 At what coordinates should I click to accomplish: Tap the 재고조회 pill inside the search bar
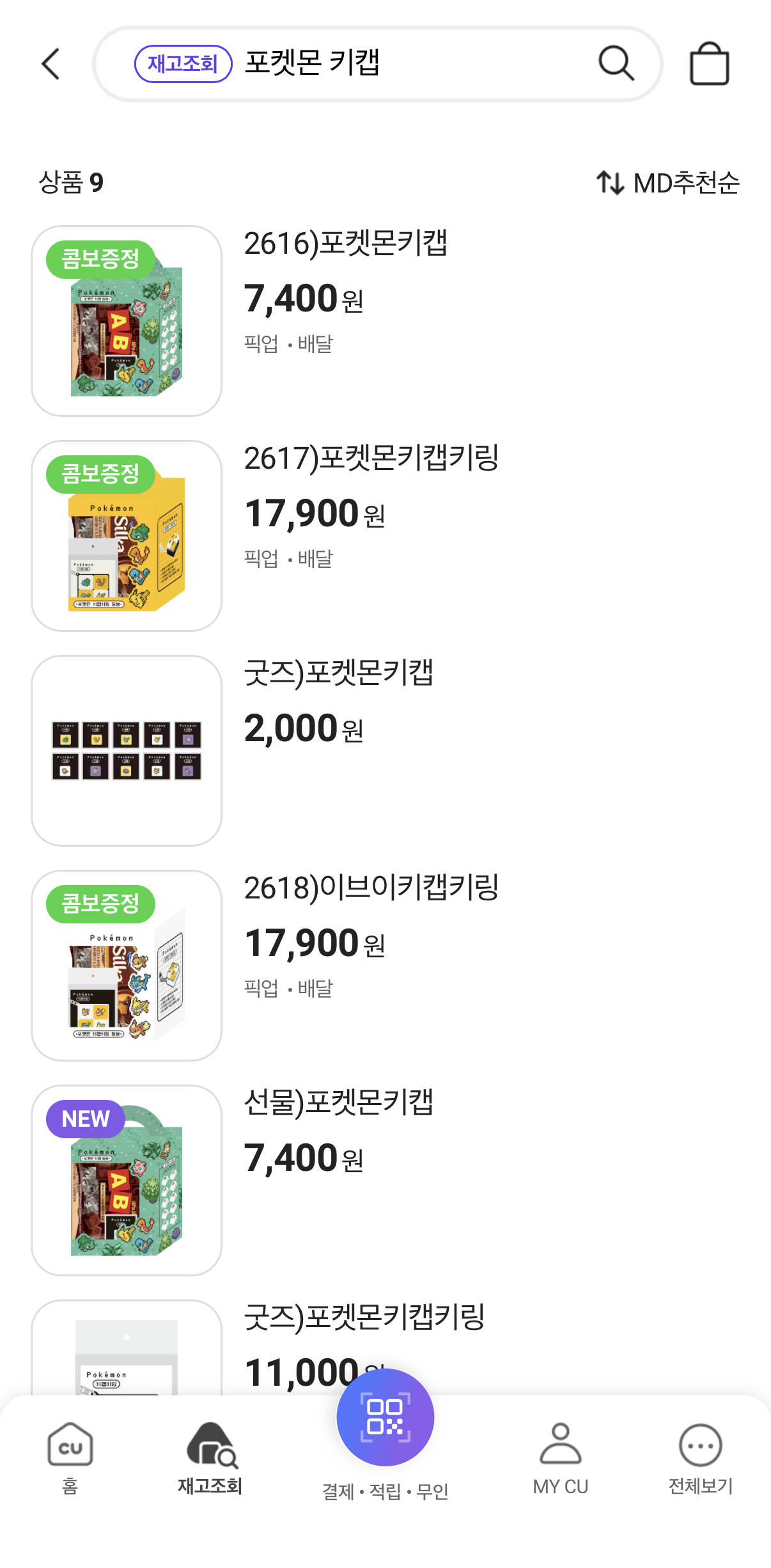coord(183,64)
